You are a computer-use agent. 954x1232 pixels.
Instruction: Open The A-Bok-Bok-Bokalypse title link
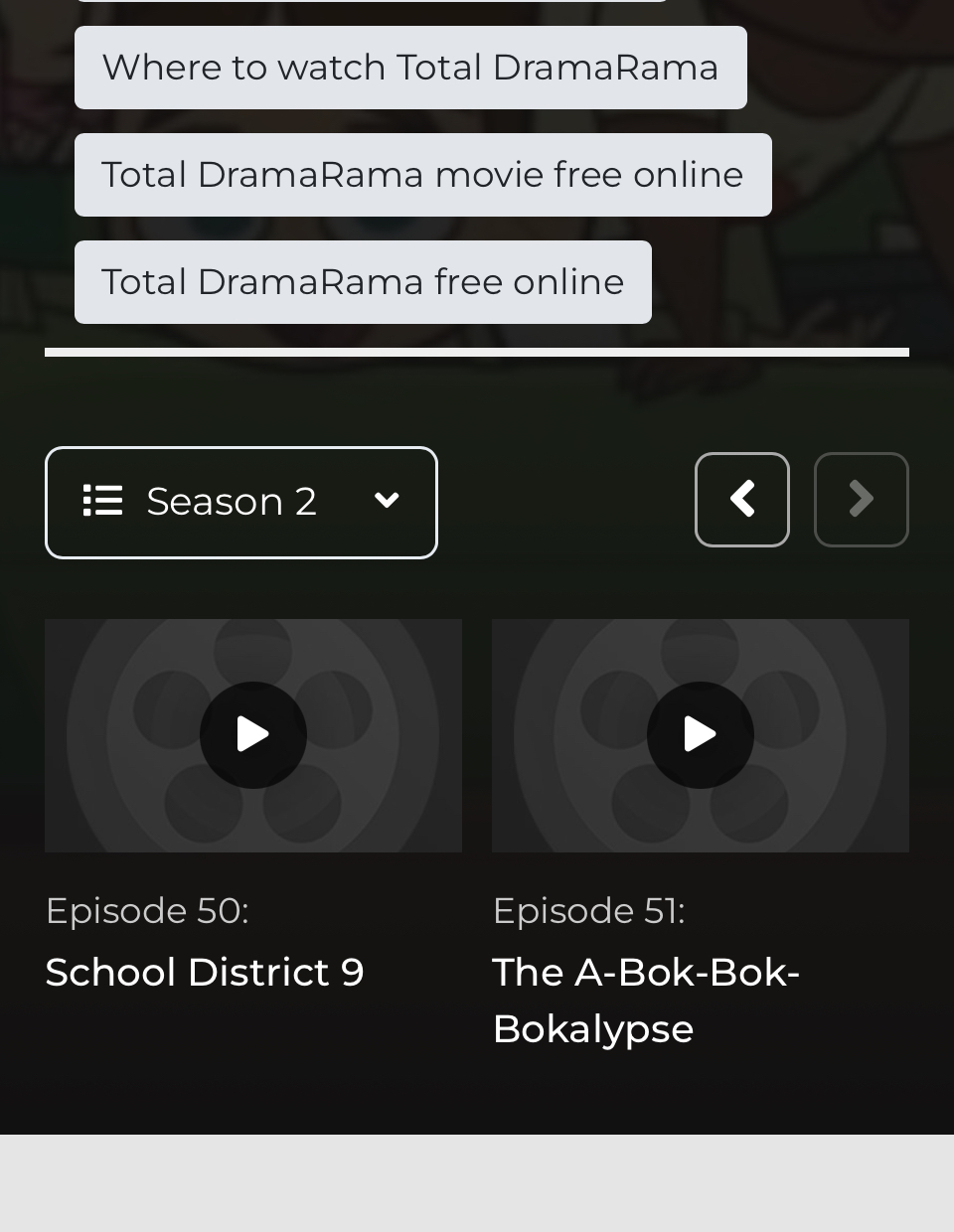(646, 1000)
